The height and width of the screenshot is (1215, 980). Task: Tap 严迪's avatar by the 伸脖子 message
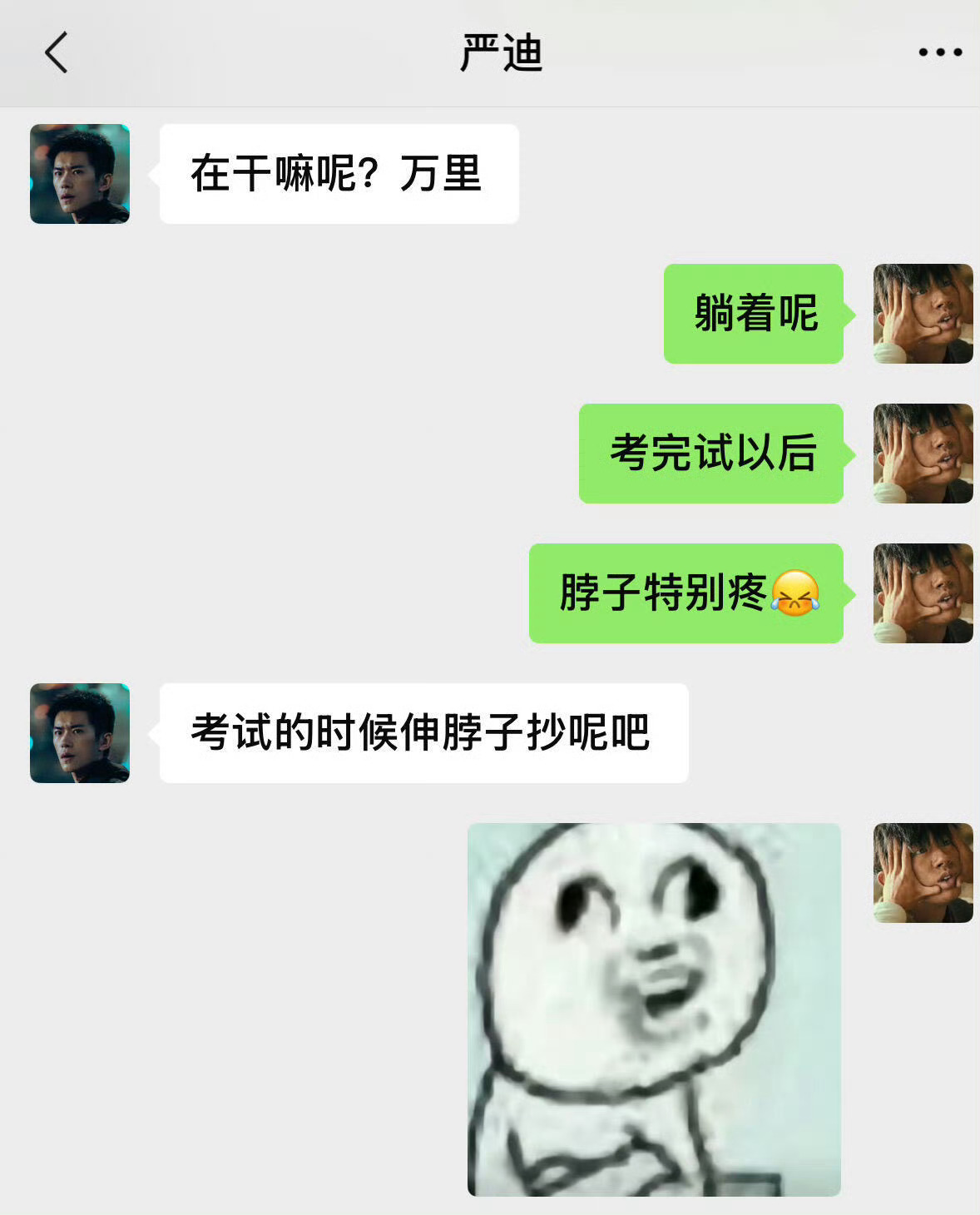pyautogui.click(x=79, y=733)
